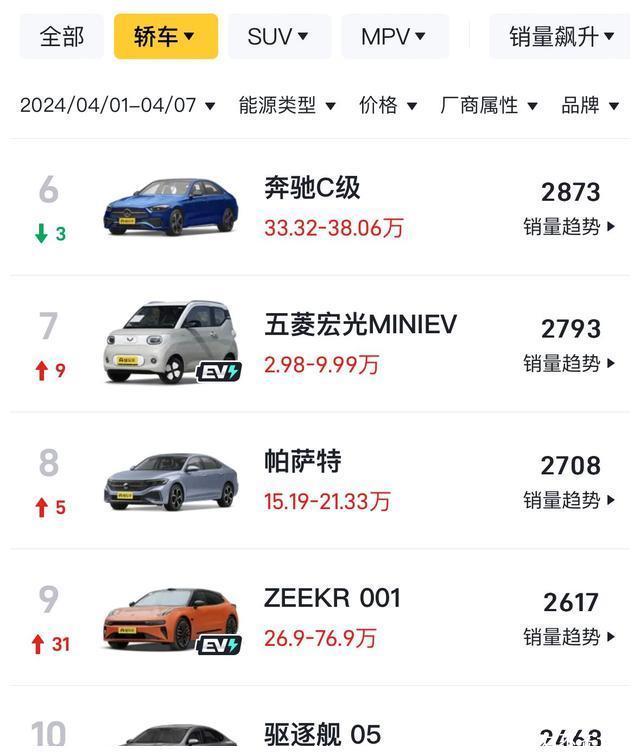Open the 五菱宏光MINIEV listing
Viewport: 640px width, 756px height.
click(360, 325)
